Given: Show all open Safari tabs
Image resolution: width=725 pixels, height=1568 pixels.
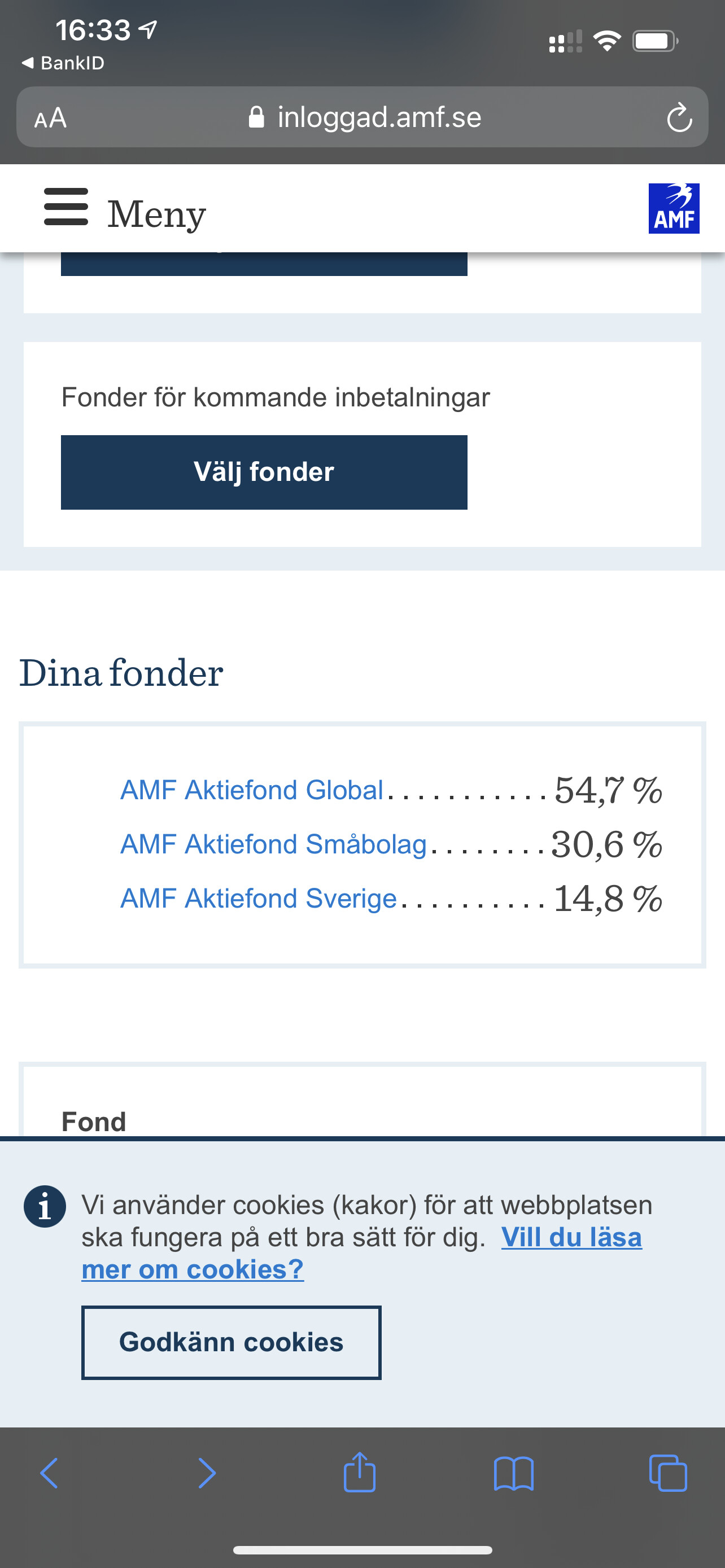Looking at the screenshot, I should [668, 1474].
